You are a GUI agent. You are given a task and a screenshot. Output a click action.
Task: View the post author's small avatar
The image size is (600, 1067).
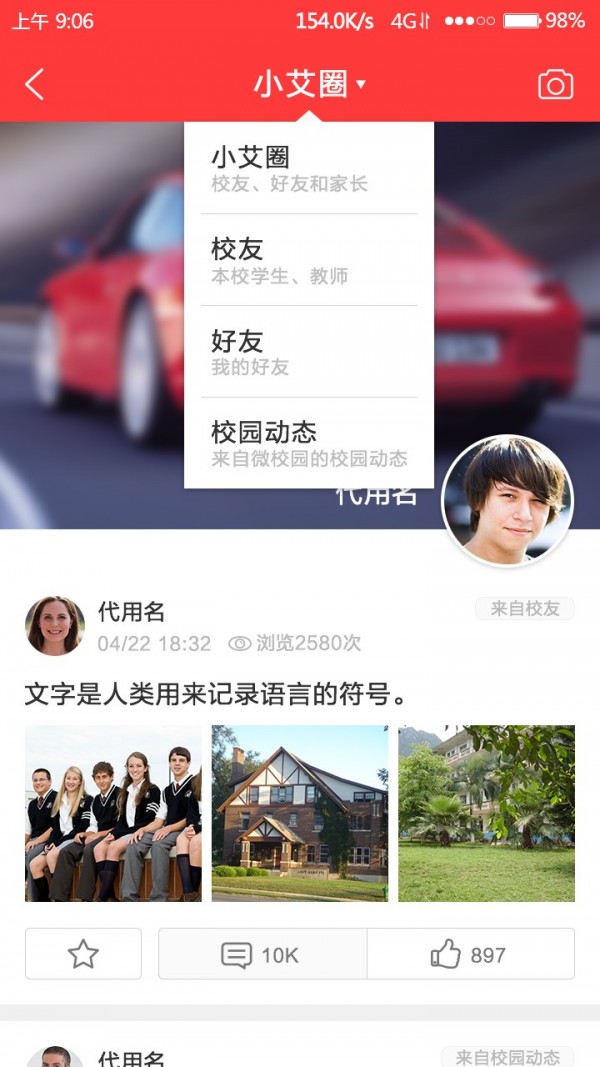coord(55,626)
